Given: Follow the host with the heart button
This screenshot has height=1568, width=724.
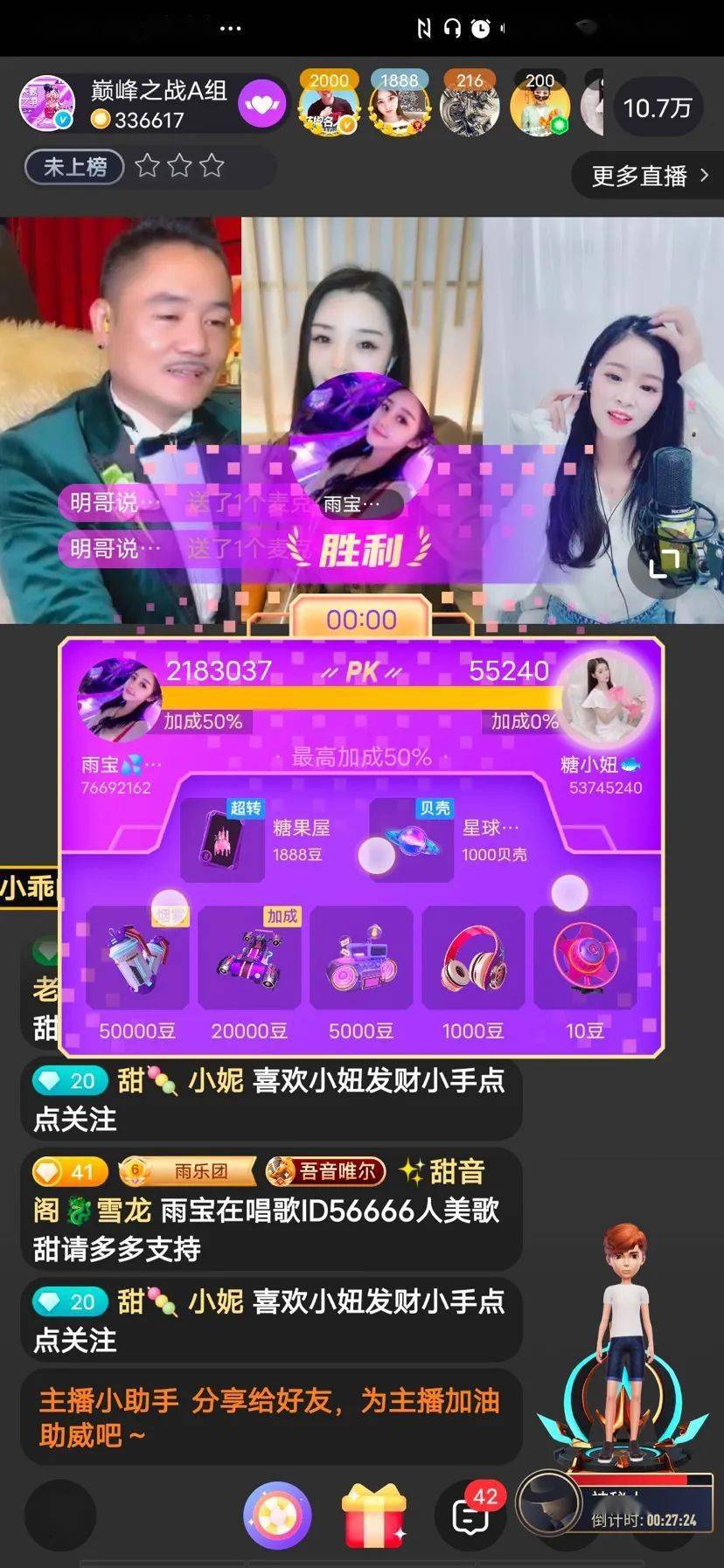Looking at the screenshot, I should click(x=262, y=104).
